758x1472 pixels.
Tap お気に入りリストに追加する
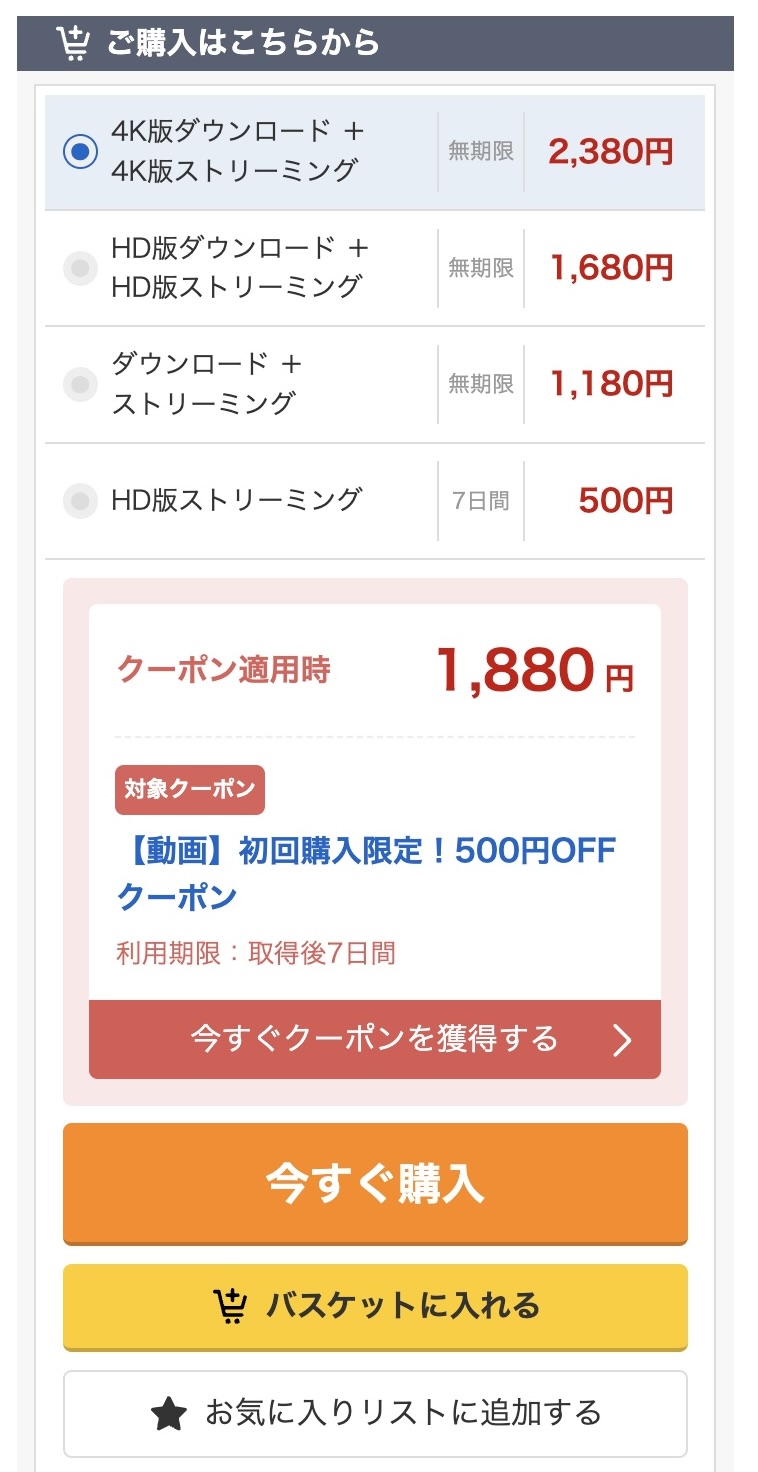[x=375, y=1413]
